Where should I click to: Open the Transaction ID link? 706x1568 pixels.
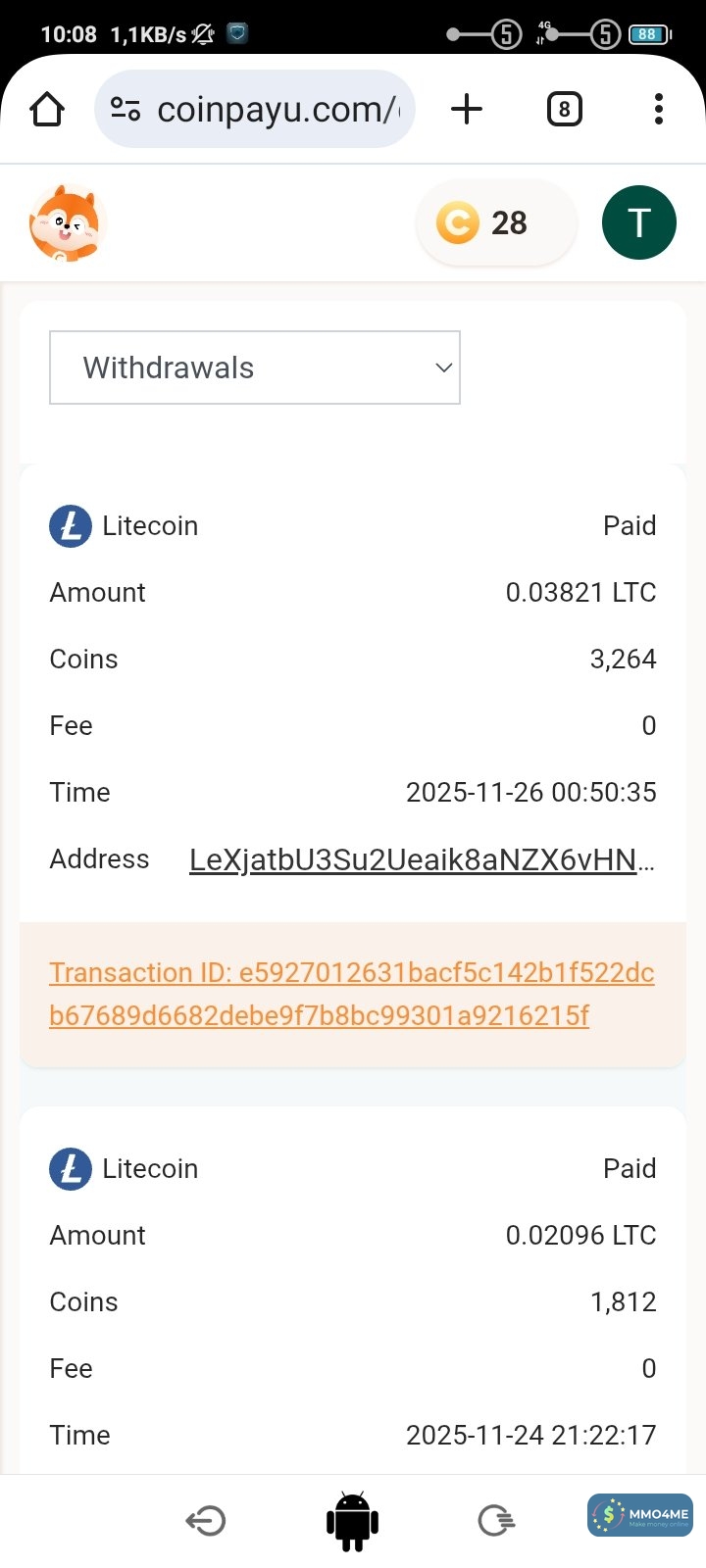coord(351,994)
